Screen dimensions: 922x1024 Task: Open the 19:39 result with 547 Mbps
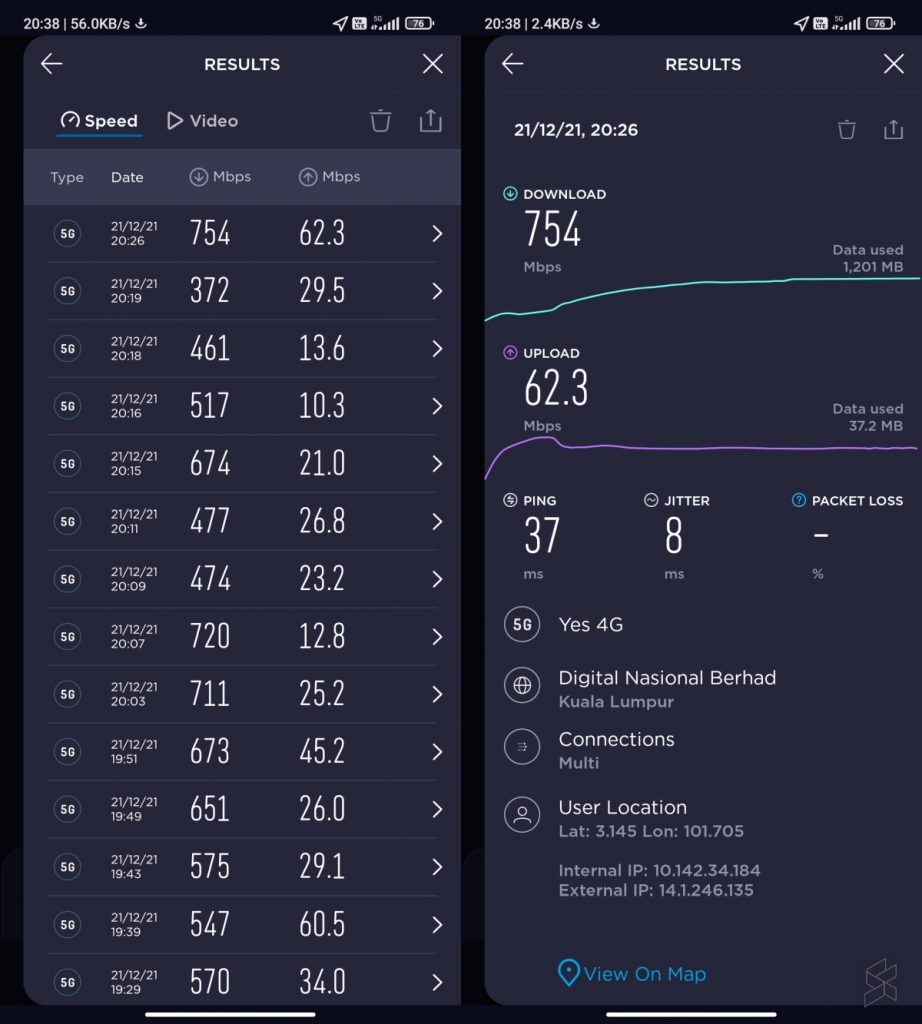[242, 924]
